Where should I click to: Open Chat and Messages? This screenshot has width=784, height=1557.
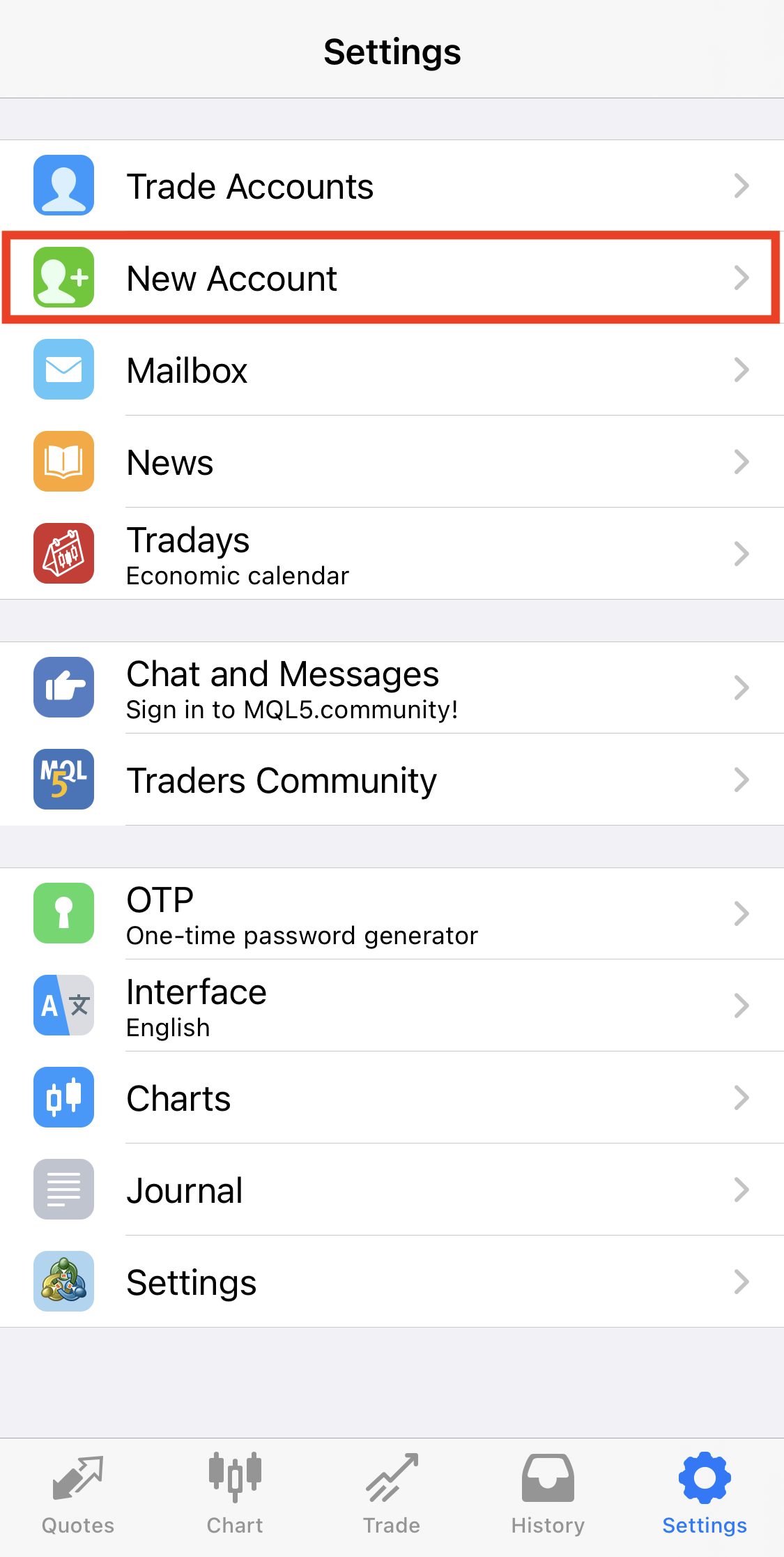tap(390, 688)
